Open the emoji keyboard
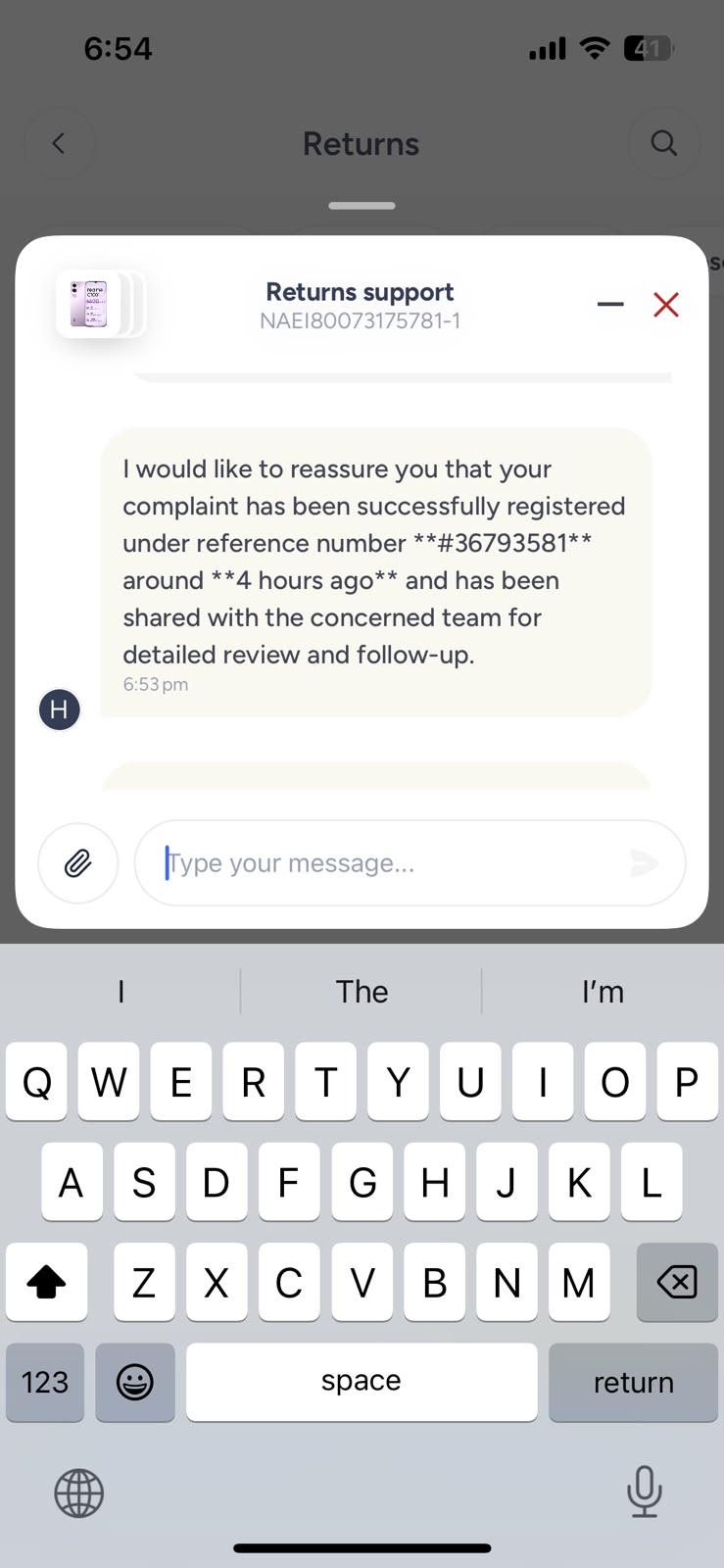This screenshot has width=724, height=1568. (135, 1383)
